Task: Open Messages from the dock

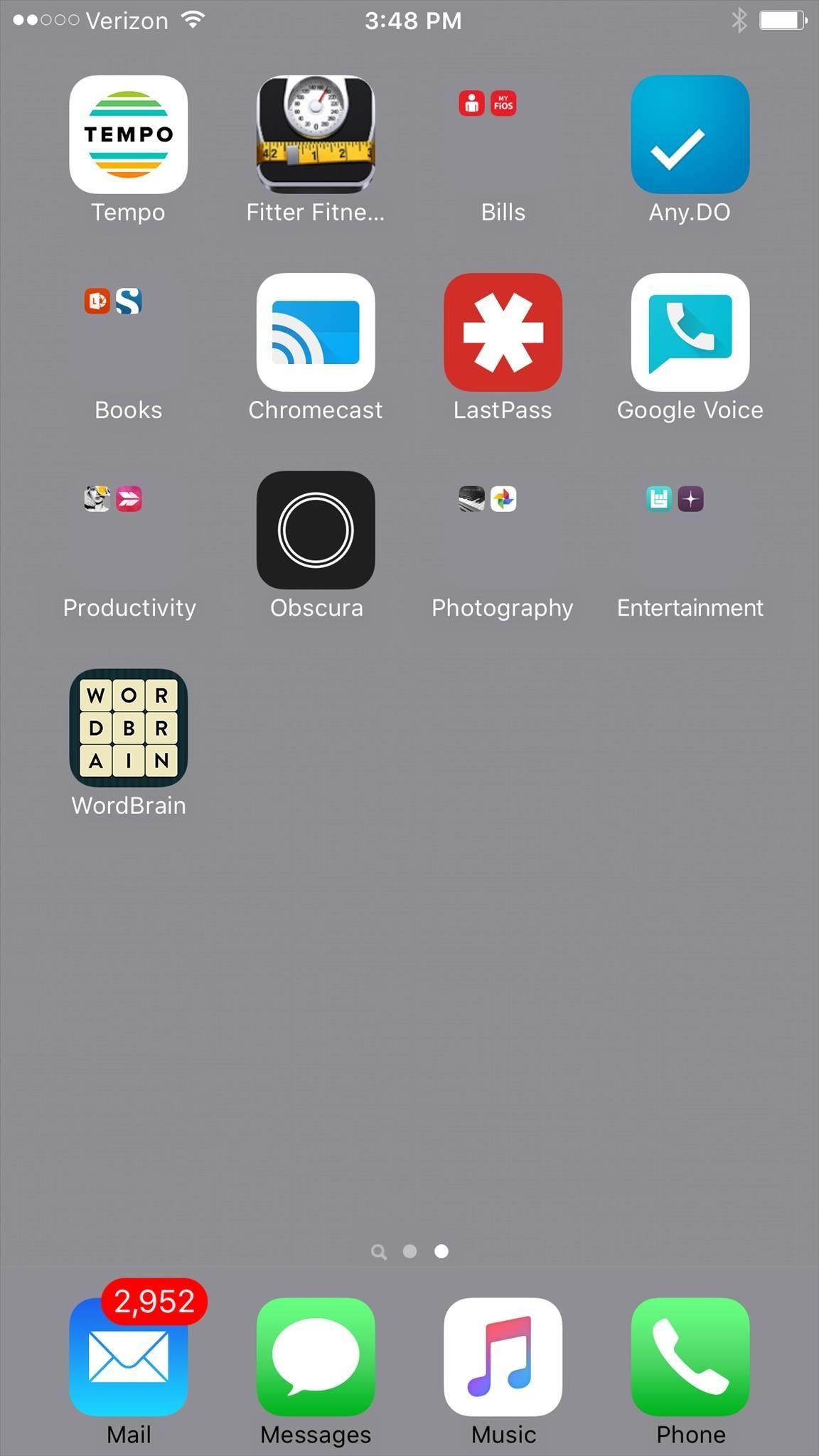Action: [x=316, y=1356]
